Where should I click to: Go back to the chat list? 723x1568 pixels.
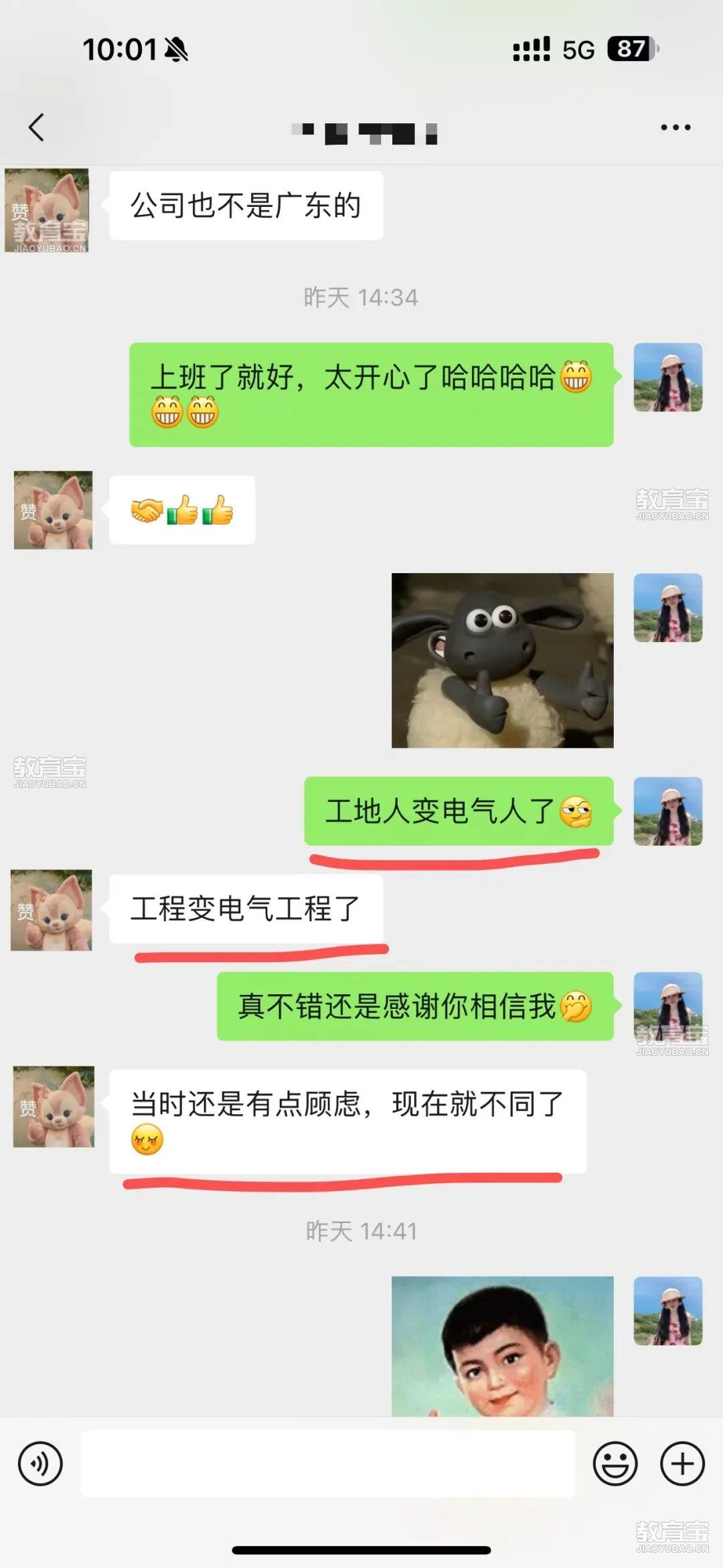click(37, 127)
